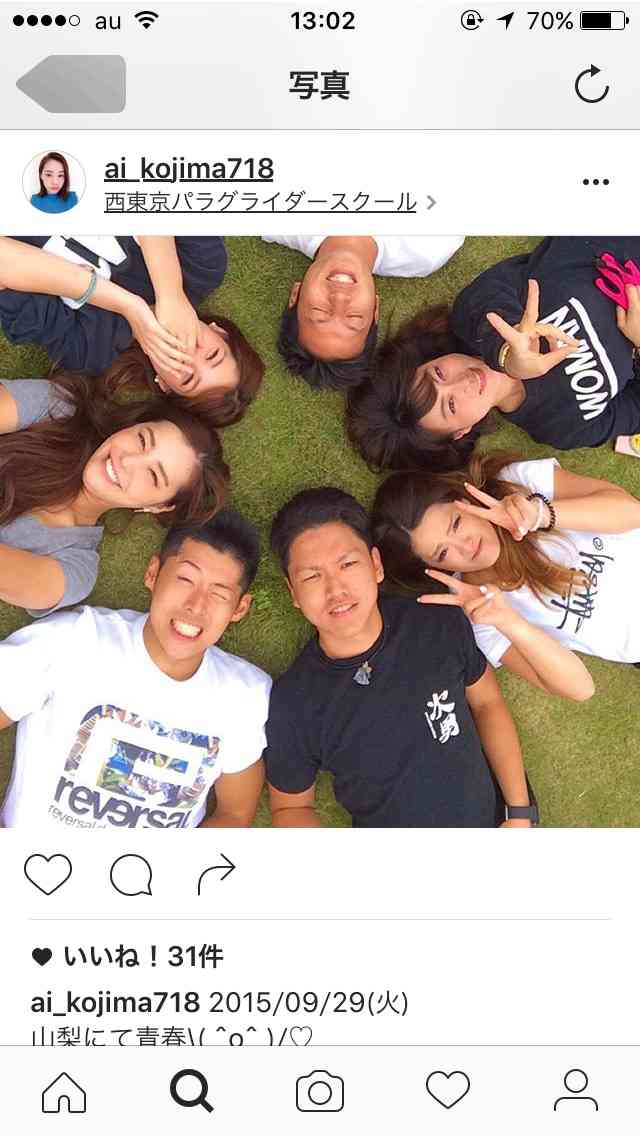Viewport: 640px width, 1136px height.
Task: Refresh the photo page
Action: (x=591, y=85)
